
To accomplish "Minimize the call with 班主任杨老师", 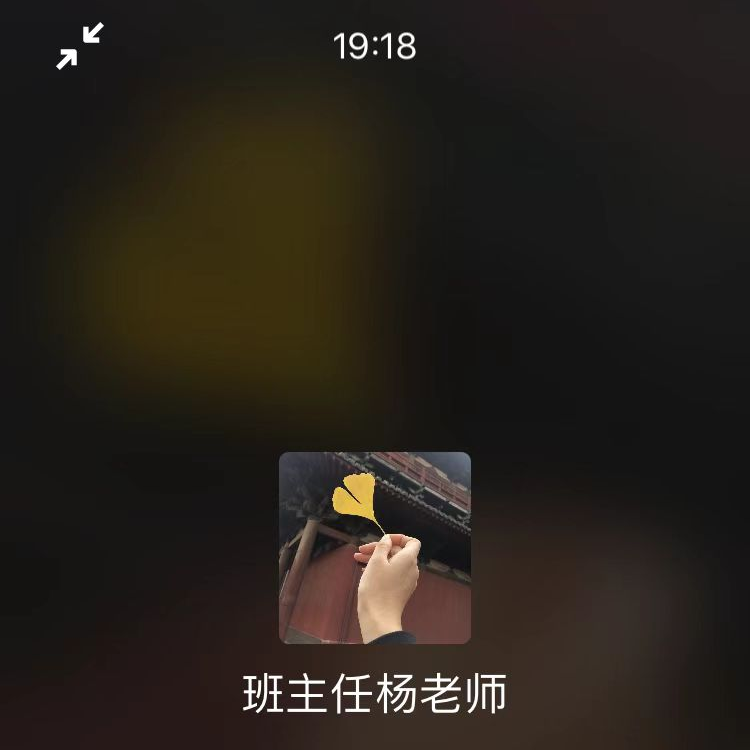I will click(80, 47).
